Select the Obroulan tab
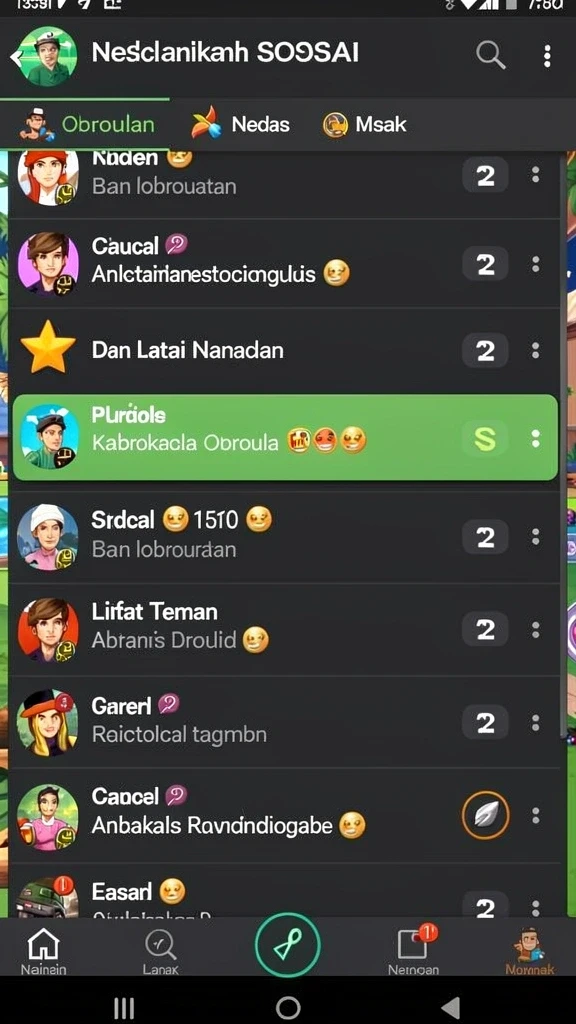Image resolution: width=576 pixels, height=1024 pixels. (86, 124)
